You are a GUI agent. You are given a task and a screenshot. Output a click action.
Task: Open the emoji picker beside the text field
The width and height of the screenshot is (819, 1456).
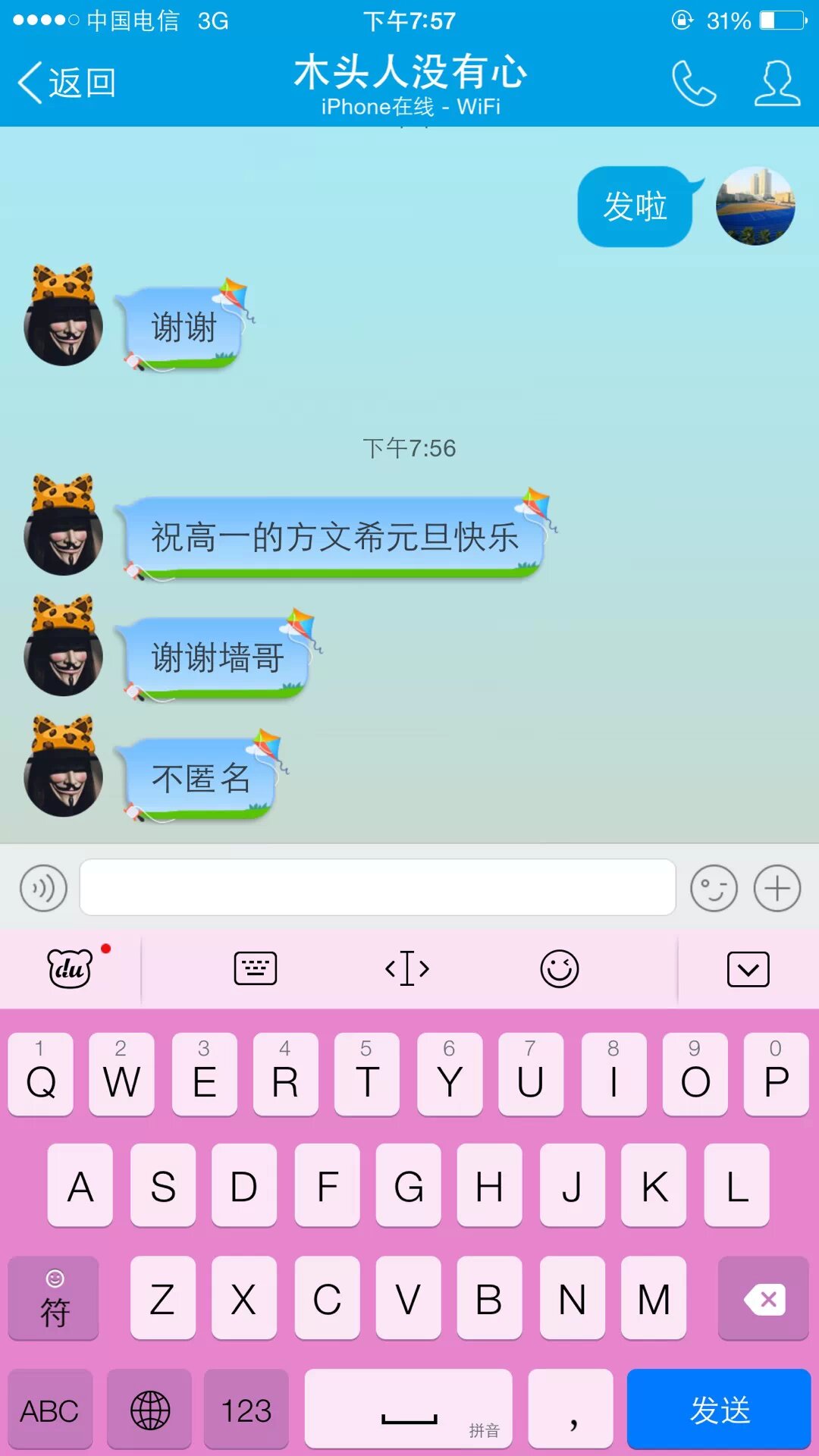tap(713, 888)
